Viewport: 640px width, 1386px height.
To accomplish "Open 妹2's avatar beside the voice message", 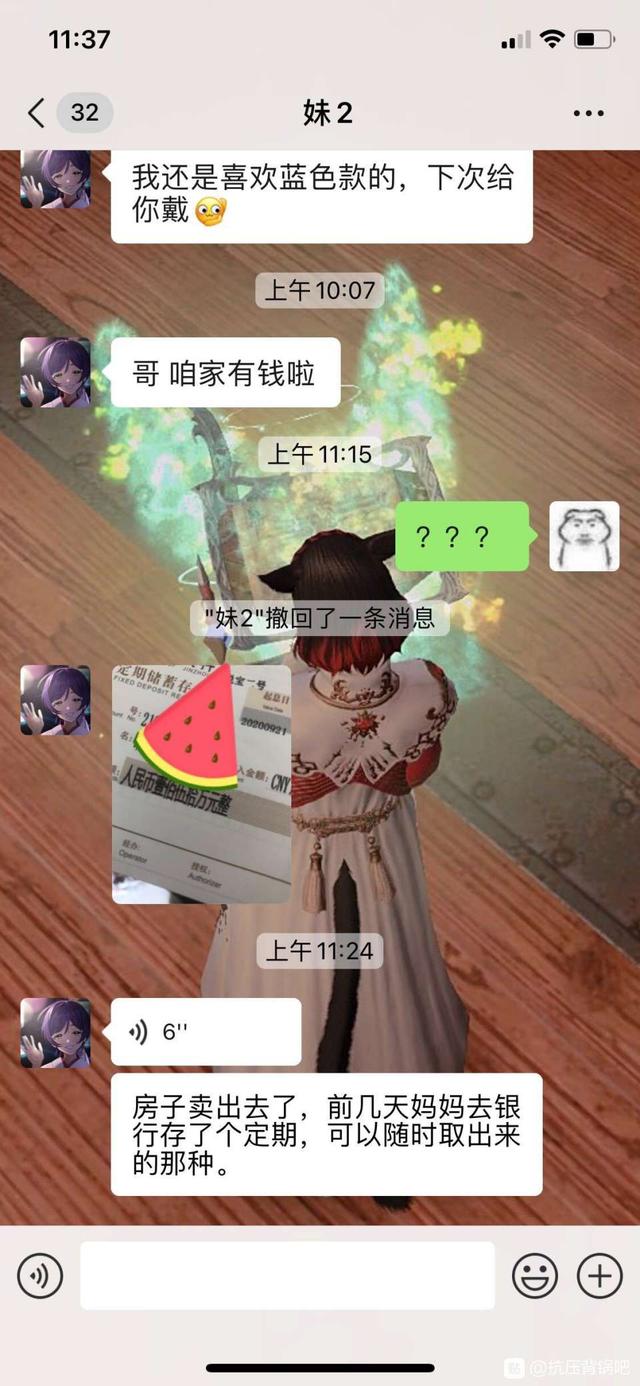I will click(x=56, y=1032).
